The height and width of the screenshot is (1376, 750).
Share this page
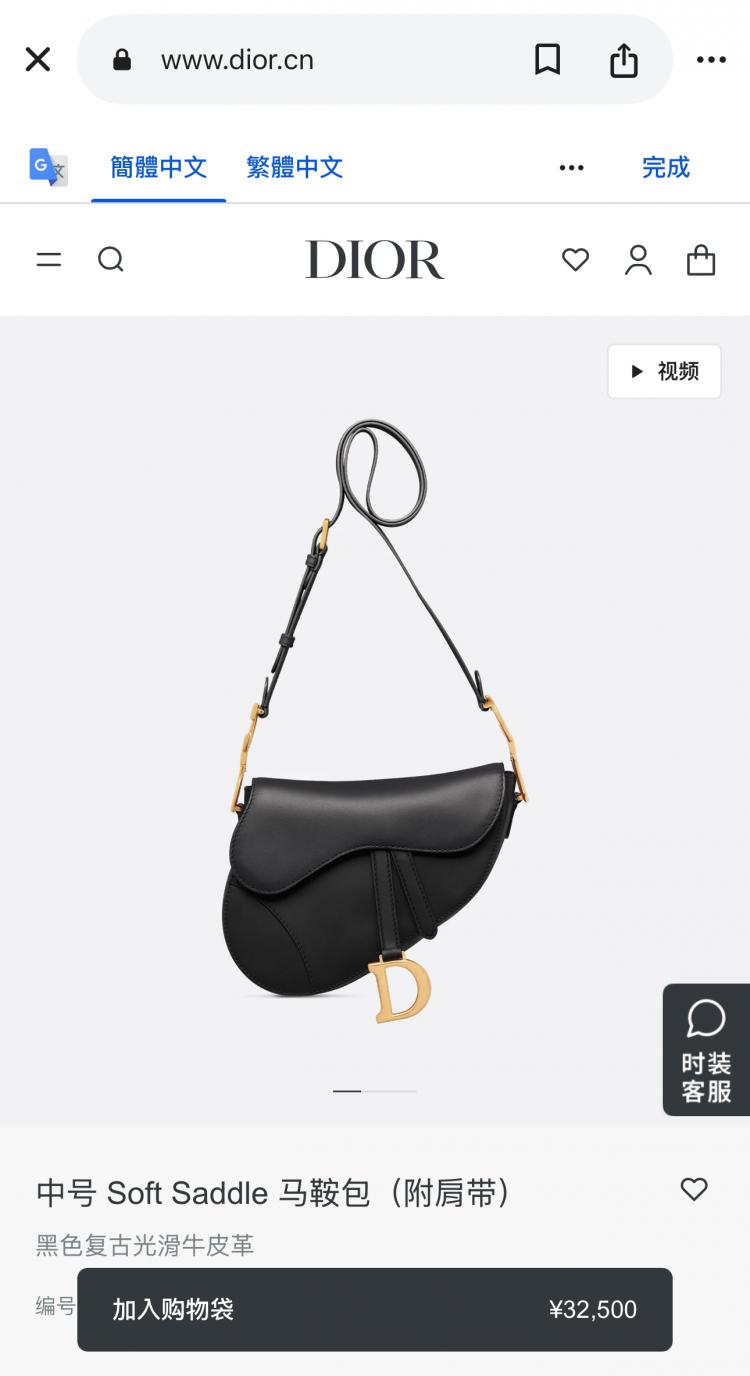pos(624,60)
